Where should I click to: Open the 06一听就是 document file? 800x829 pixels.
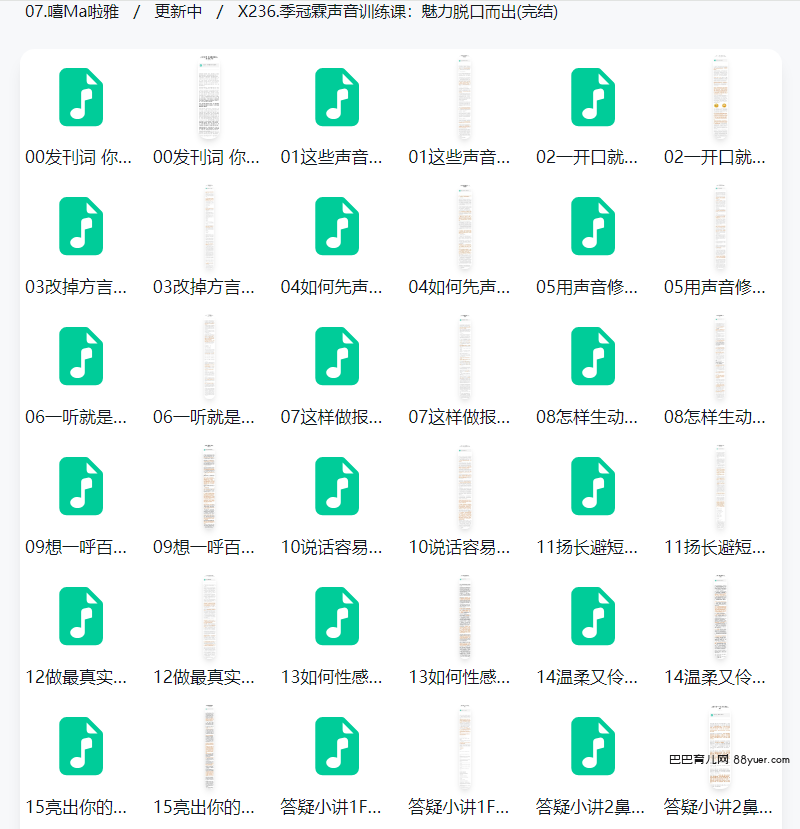(x=209, y=356)
